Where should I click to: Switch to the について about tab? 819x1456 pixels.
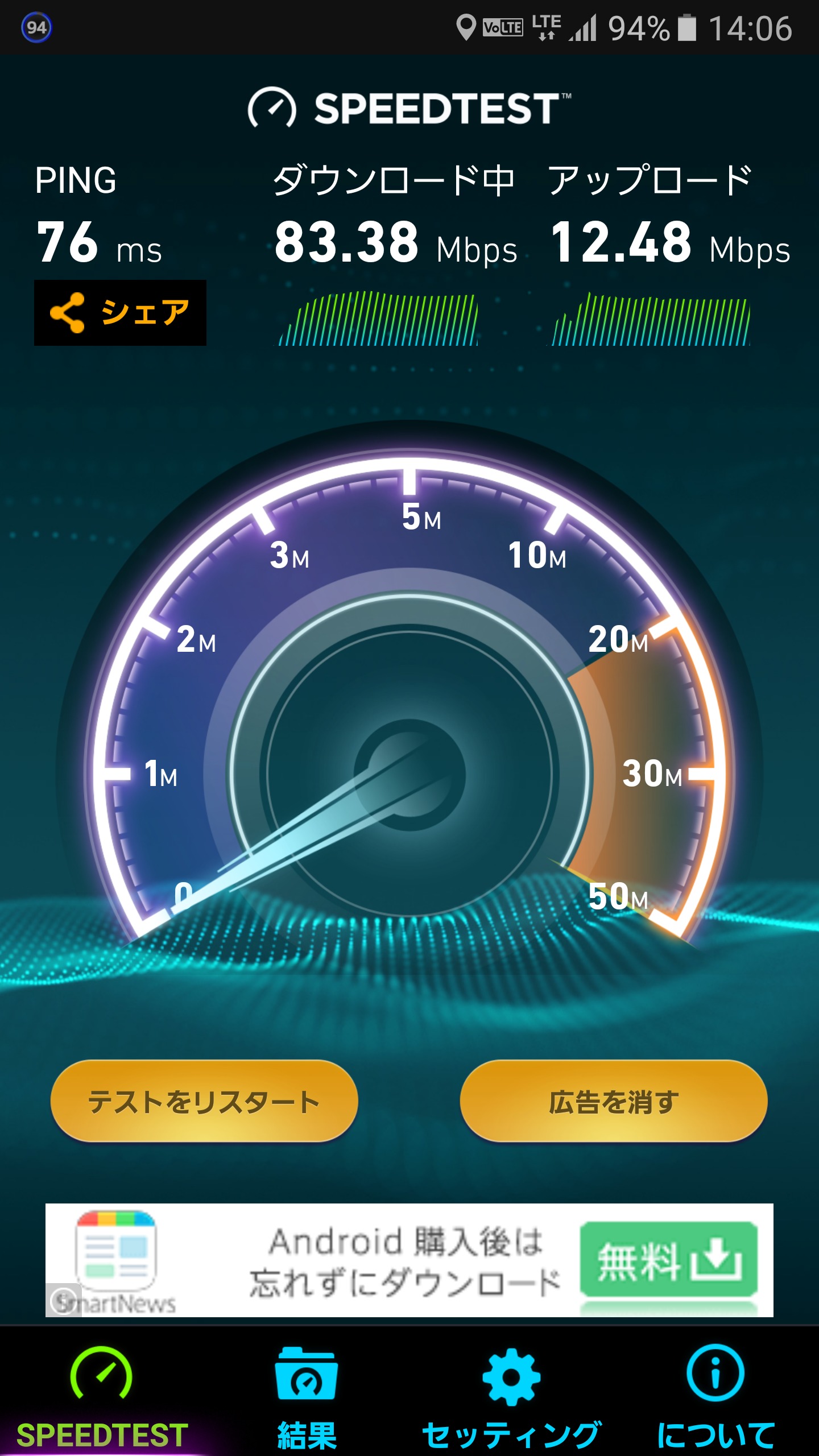click(x=715, y=1393)
